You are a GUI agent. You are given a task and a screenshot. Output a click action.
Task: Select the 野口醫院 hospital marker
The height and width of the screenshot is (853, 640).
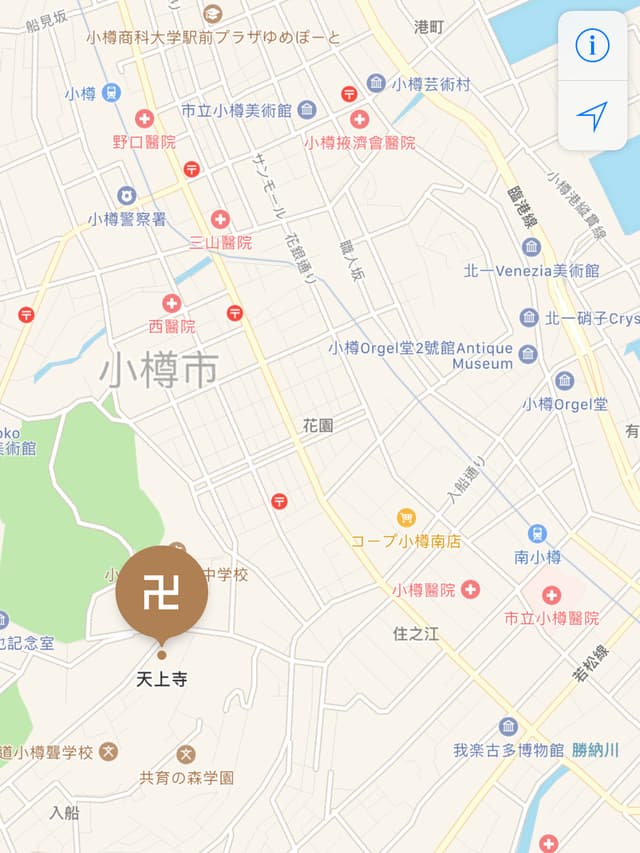pyautogui.click(x=144, y=119)
